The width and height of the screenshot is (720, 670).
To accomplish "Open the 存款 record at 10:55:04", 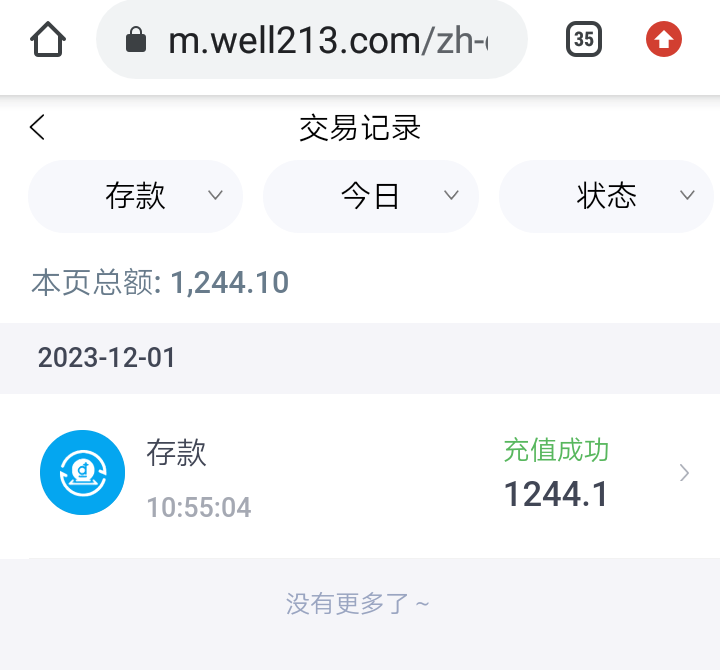I will pyautogui.click(x=360, y=476).
